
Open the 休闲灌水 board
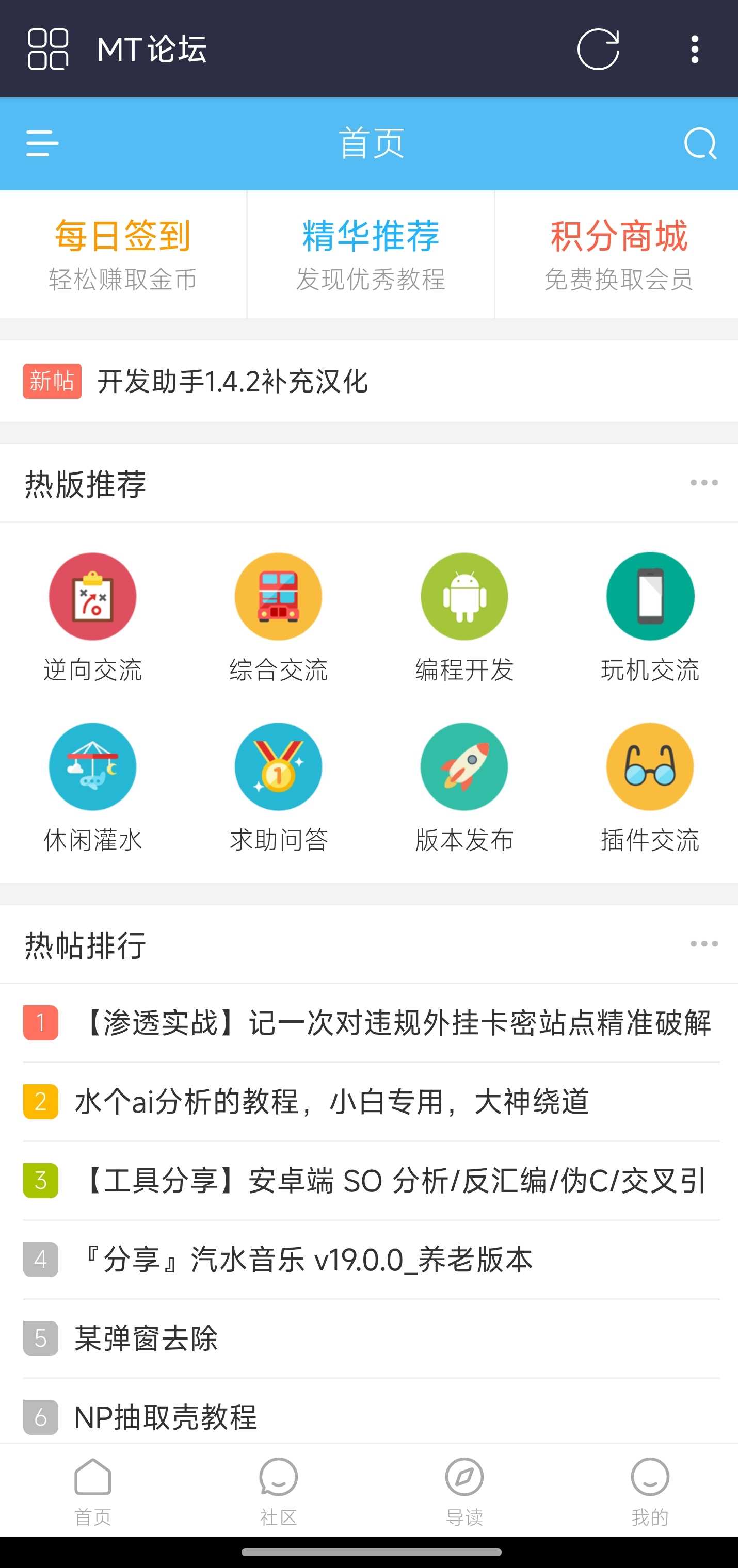pyautogui.click(x=92, y=787)
